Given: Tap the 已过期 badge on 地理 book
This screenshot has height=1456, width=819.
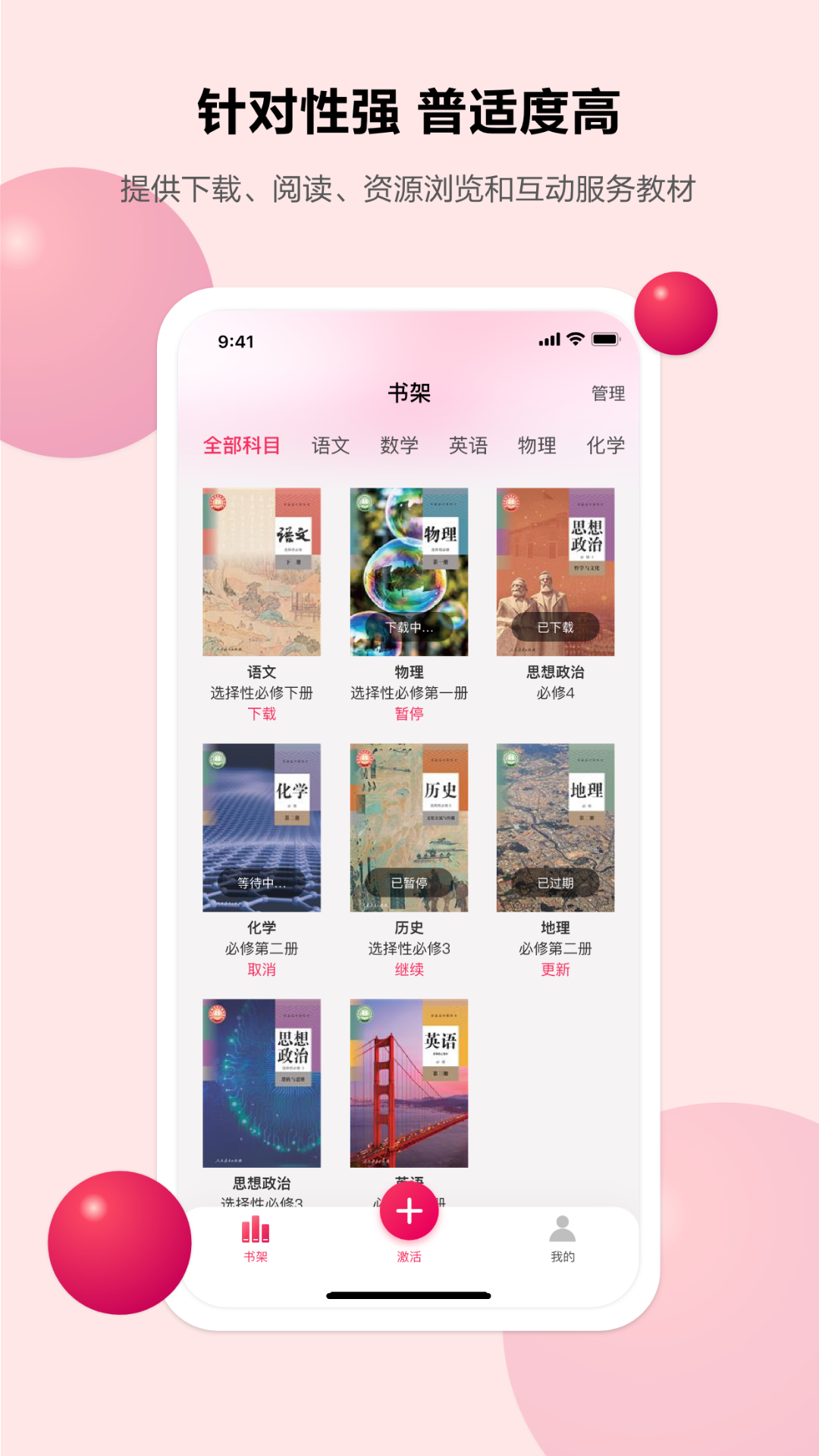Looking at the screenshot, I should [556, 883].
